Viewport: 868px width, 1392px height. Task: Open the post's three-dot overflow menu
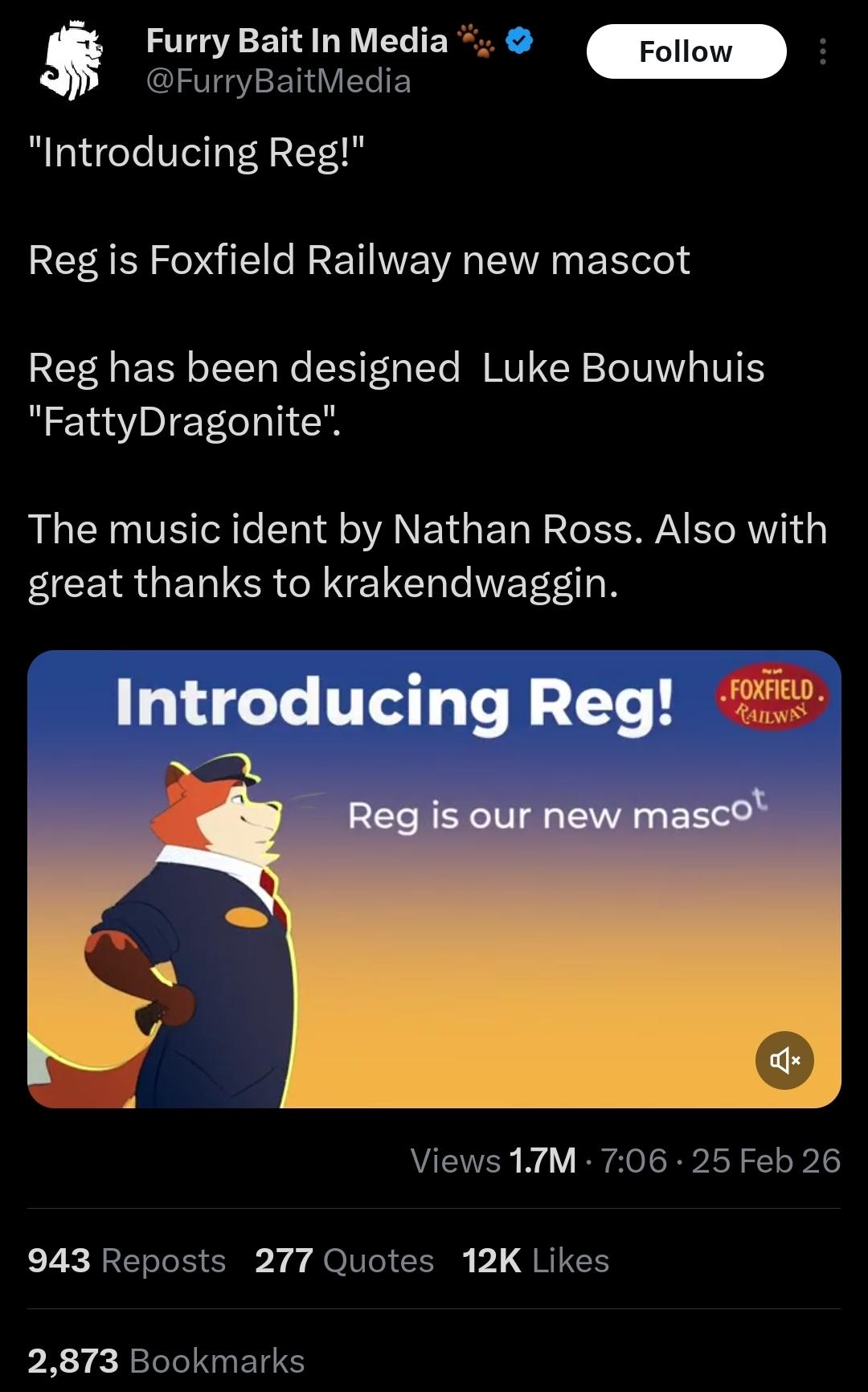click(822, 51)
